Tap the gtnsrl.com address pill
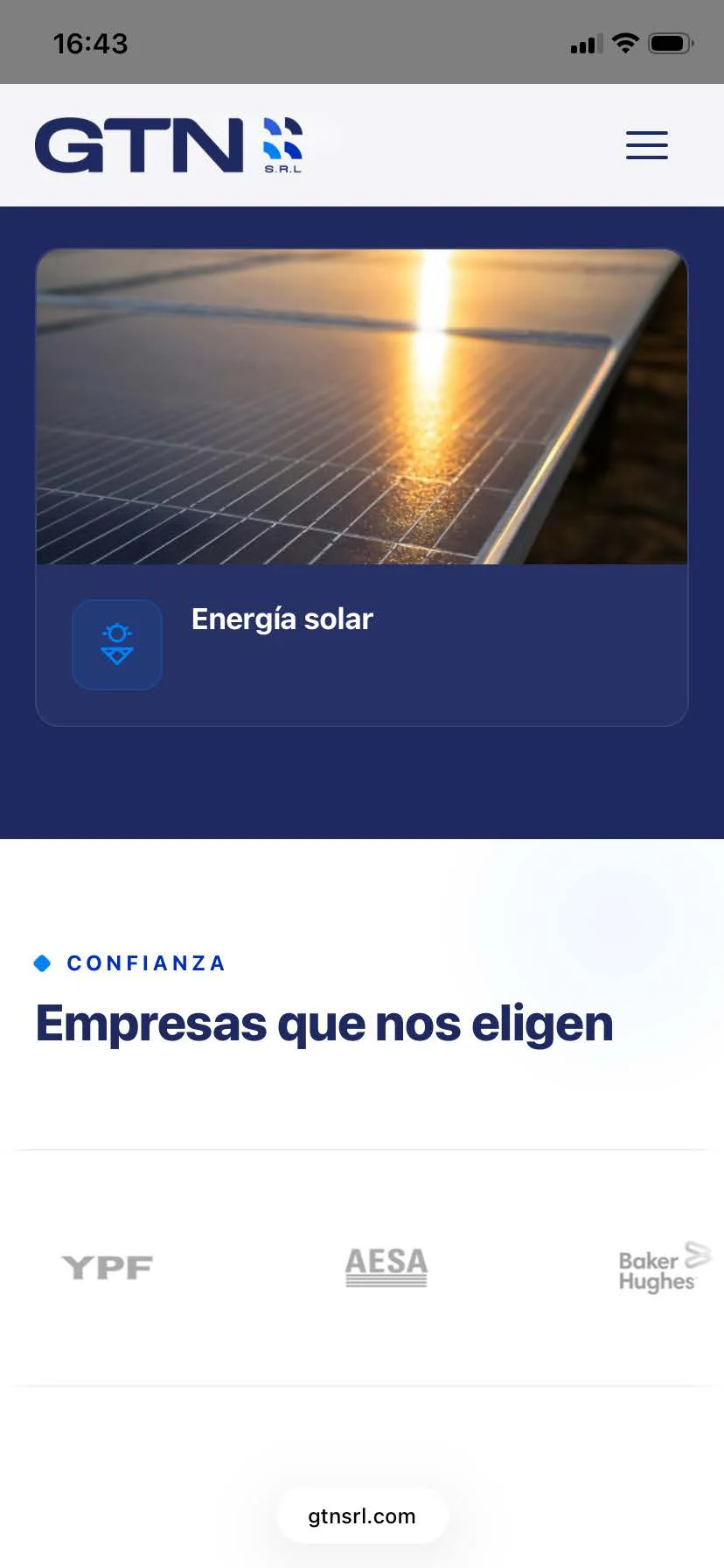 tap(362, 1516)
